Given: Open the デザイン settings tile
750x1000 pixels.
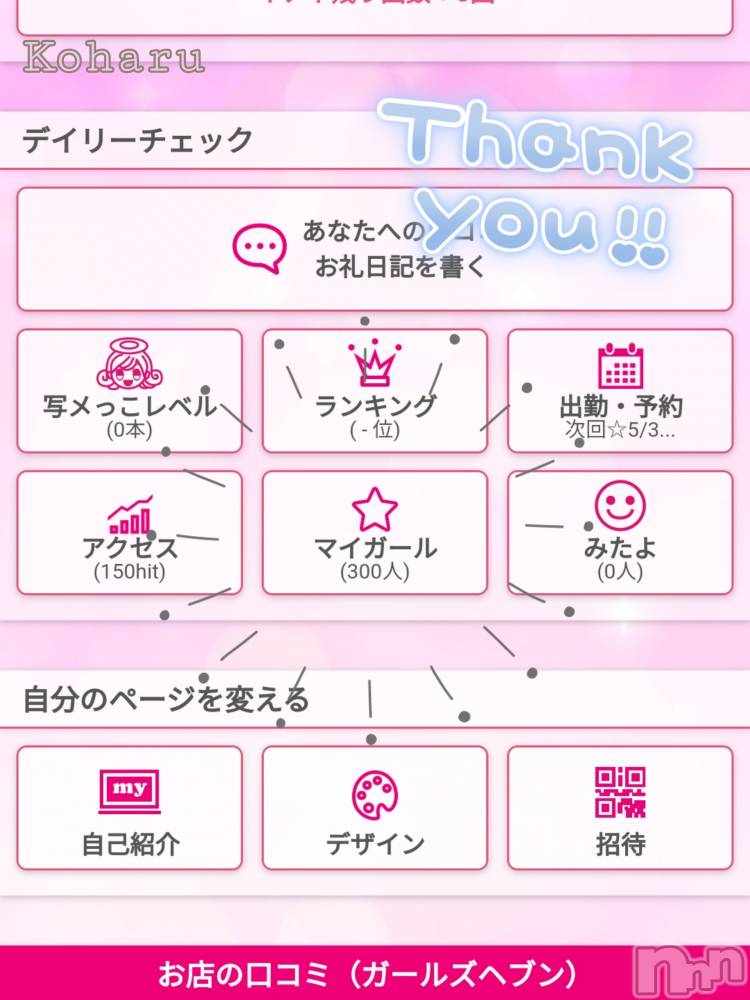Looking at the screenshot, I should 374,807.
